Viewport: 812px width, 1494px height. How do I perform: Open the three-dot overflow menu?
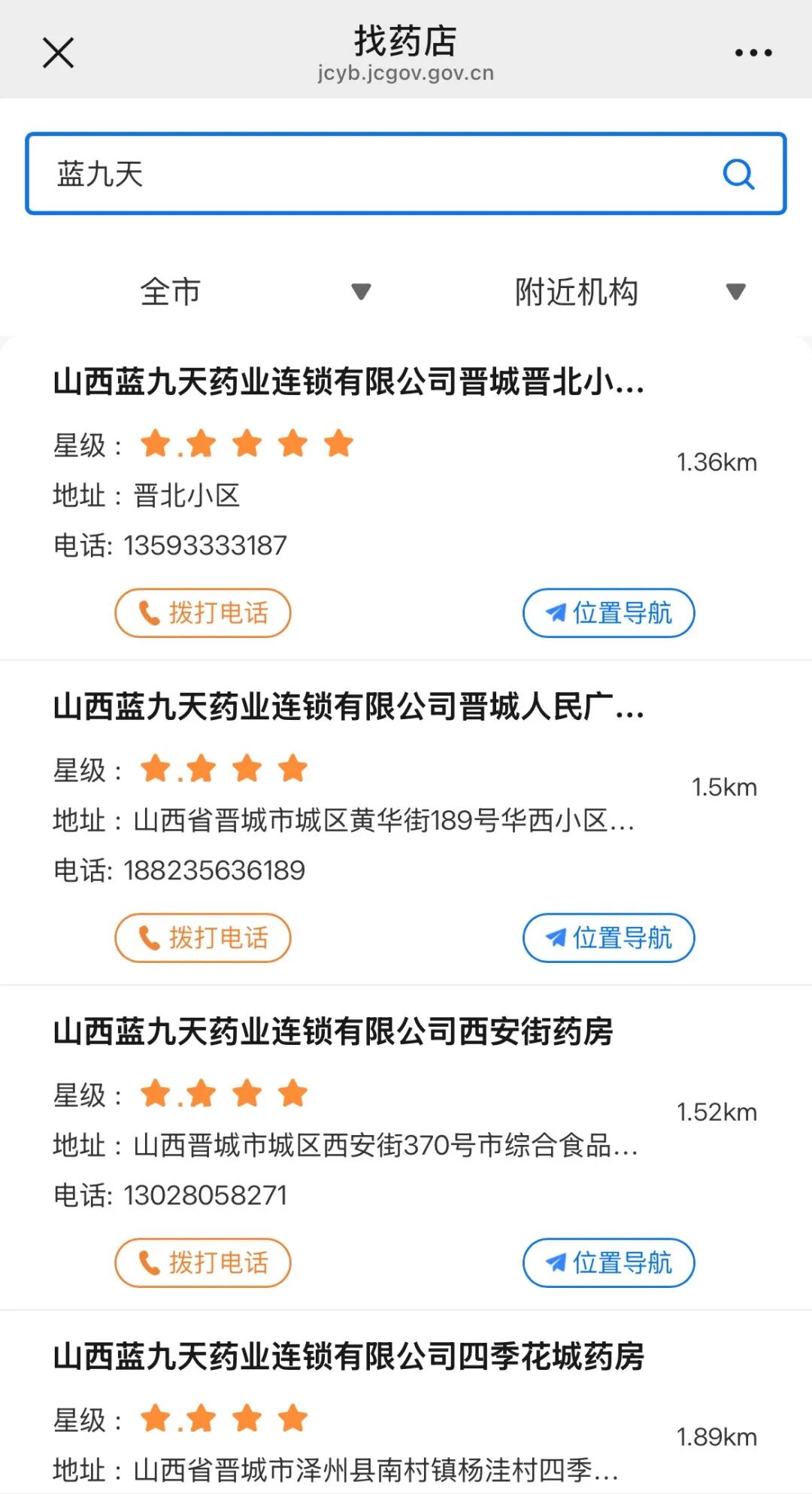click(x=753, y=53)
